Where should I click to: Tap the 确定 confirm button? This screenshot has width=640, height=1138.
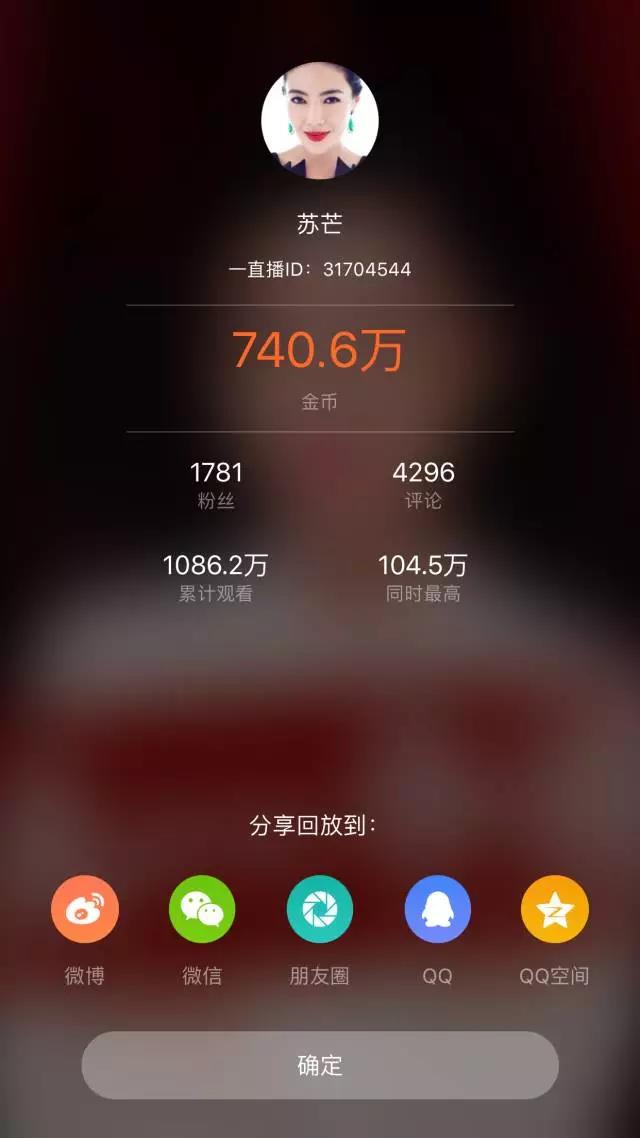click(320, 1065)
